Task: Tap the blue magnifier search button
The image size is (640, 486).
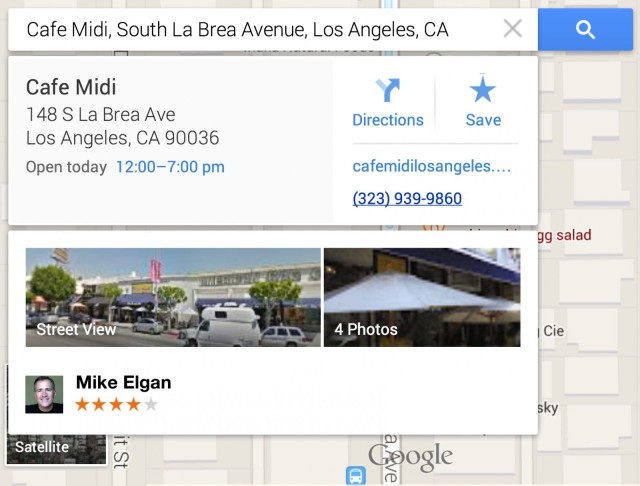Action: tap(585, 29)
